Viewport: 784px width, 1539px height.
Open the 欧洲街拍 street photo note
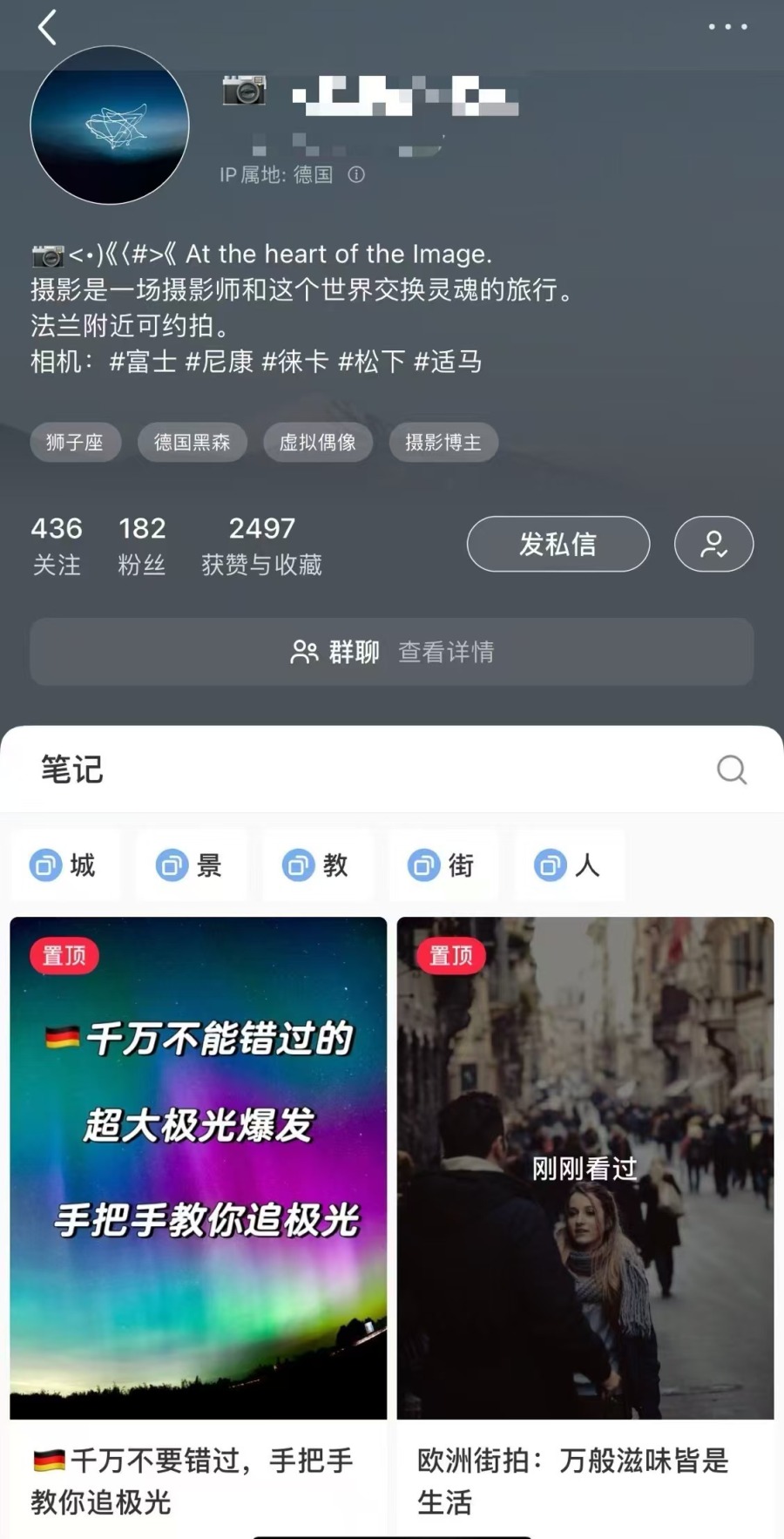click(x=585, y=1168)
